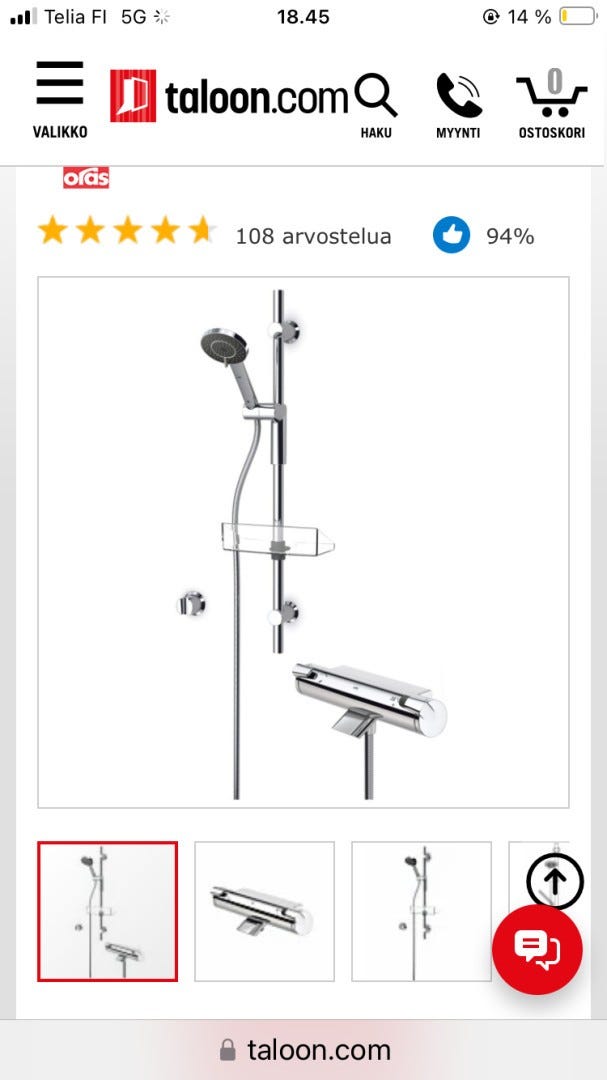
Task: View the third shower set thumbnail
Action: 421,911
